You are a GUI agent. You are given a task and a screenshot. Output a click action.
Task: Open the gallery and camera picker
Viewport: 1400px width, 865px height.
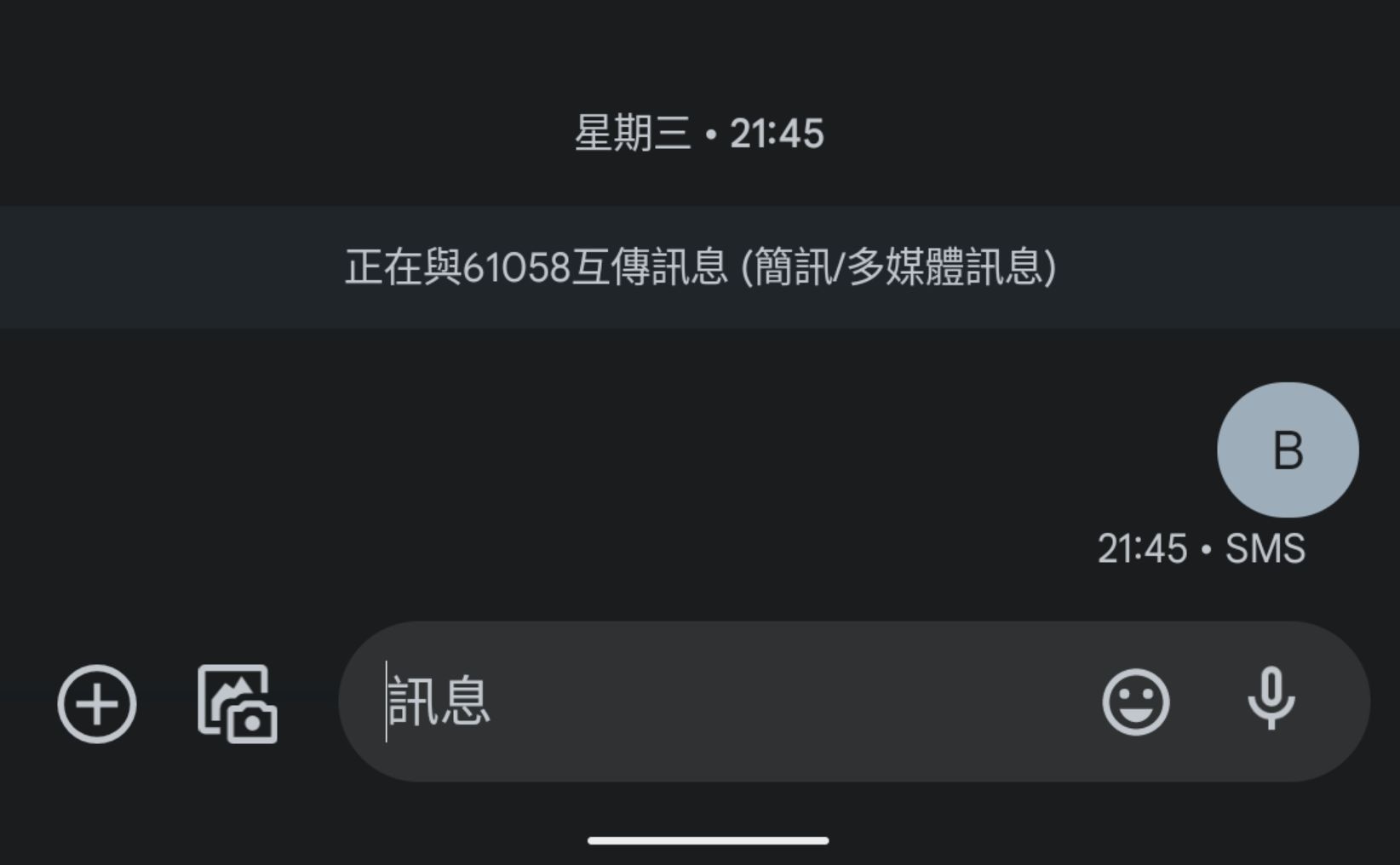[x=238, y=704]
